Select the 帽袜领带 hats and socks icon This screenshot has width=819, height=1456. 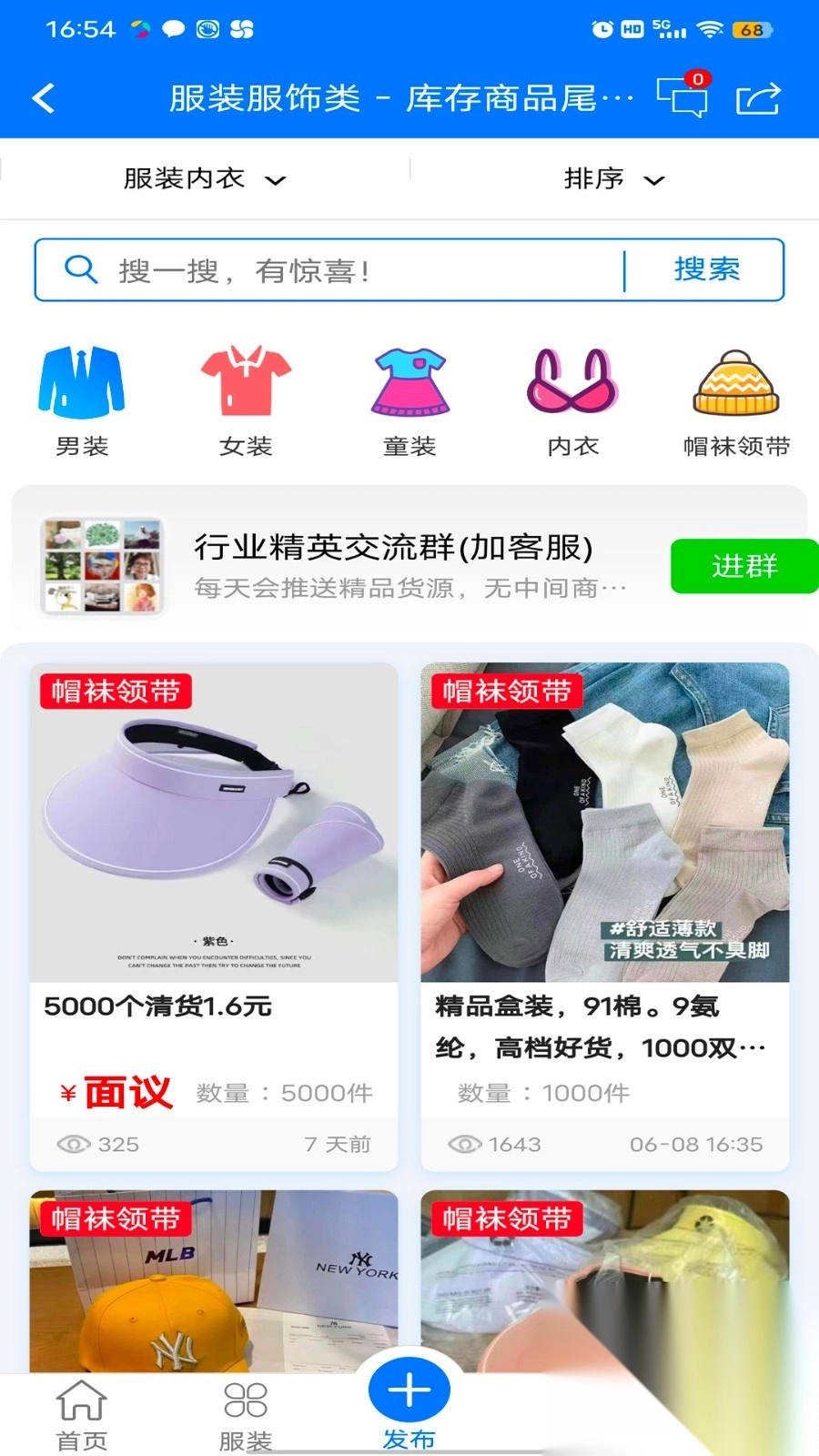735,387
